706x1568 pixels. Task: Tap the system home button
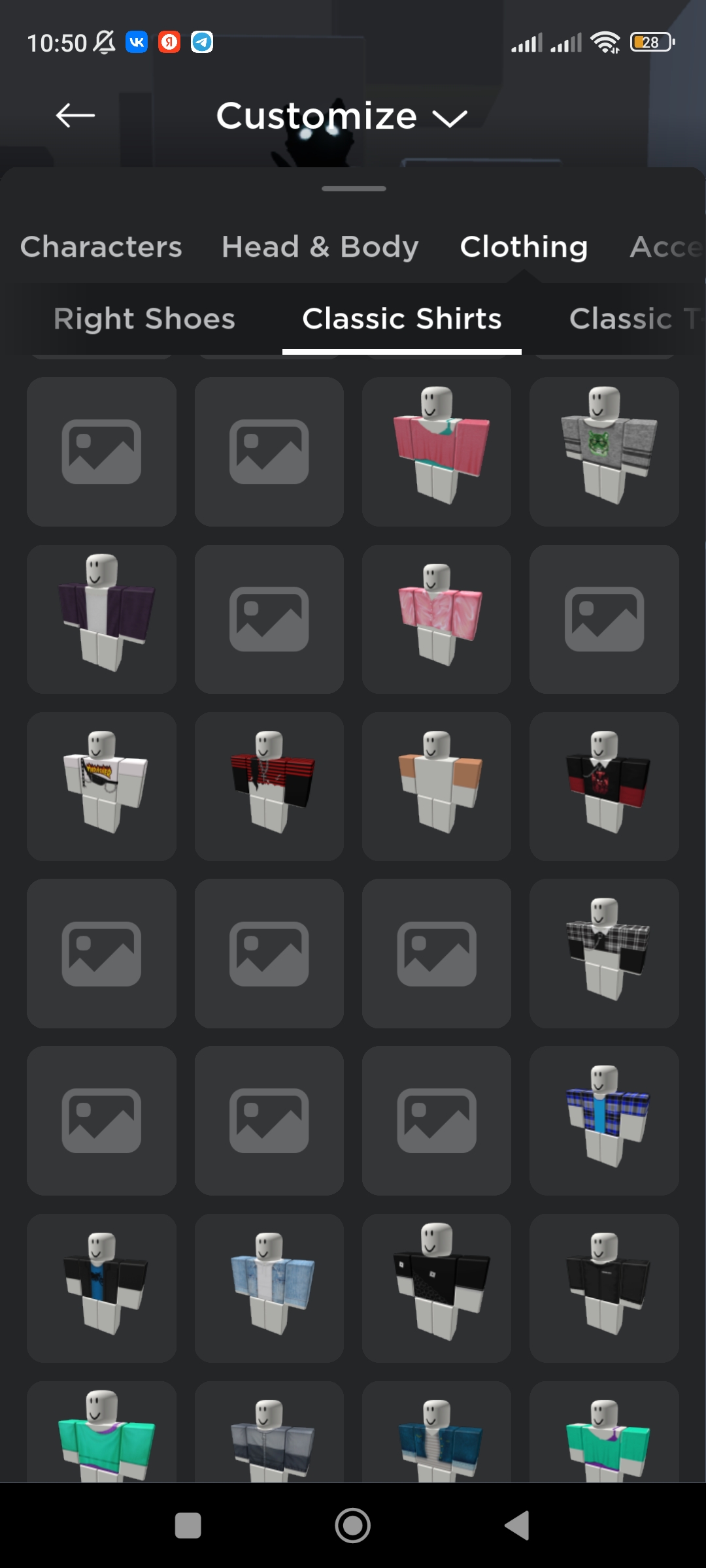click(x=352, y=1526)
